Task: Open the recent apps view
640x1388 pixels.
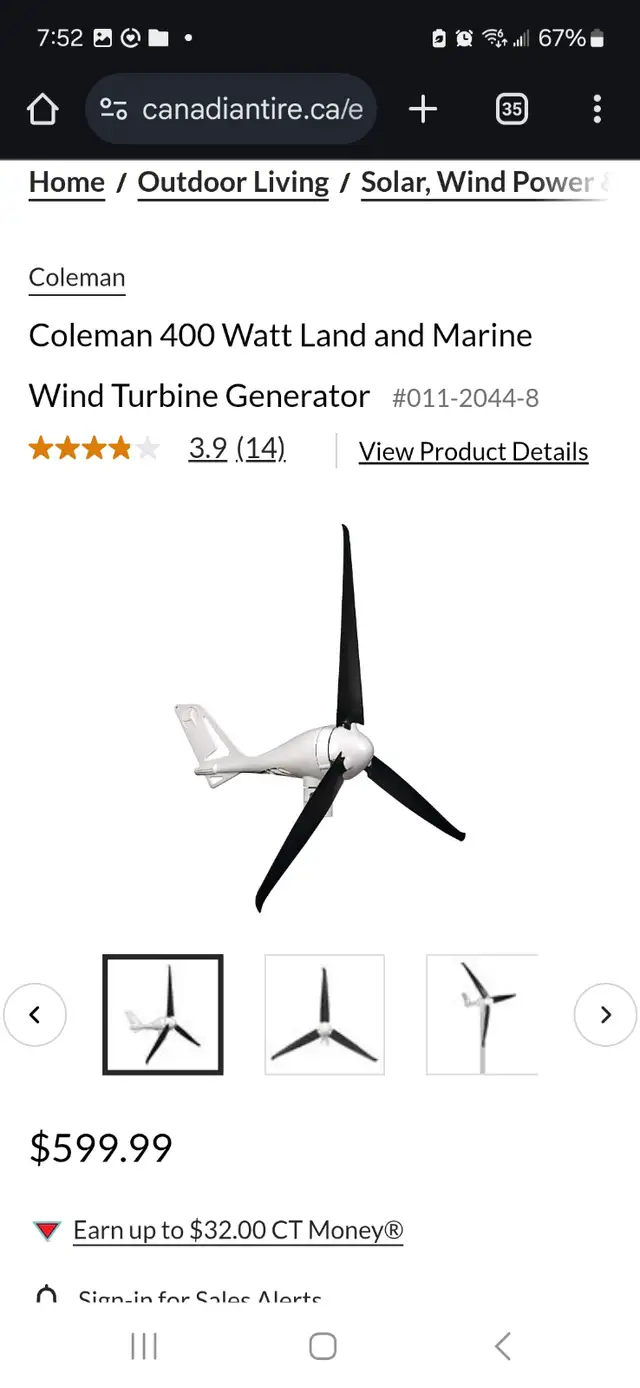Action: 144,1346
